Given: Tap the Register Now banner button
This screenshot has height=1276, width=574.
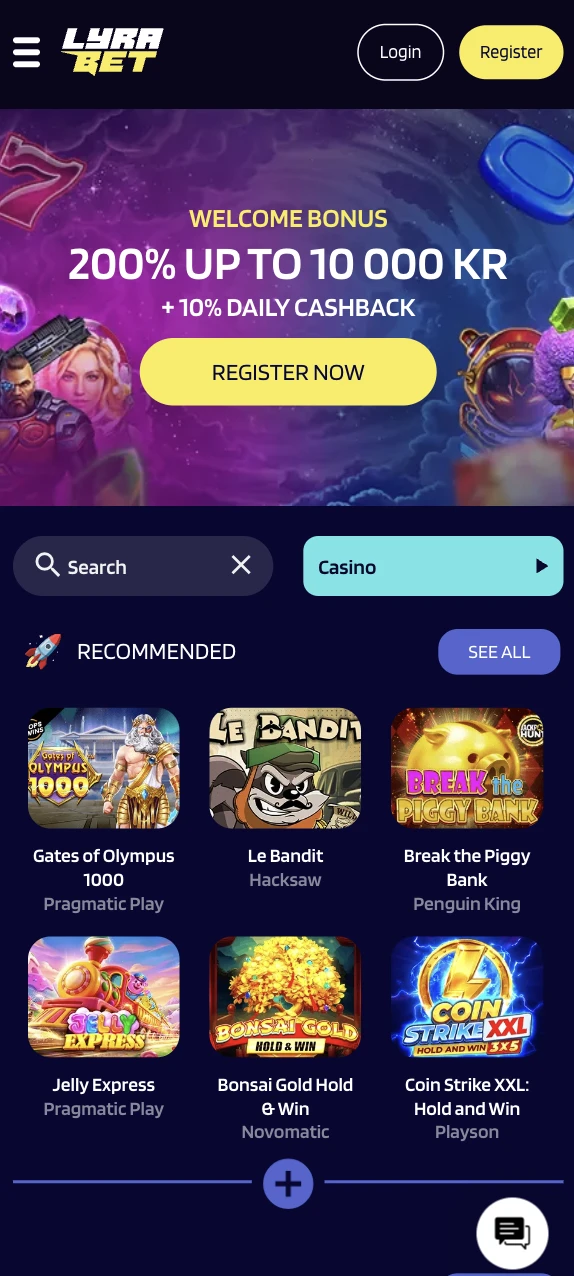Looking at the screenshot, I should click(288, 372).
